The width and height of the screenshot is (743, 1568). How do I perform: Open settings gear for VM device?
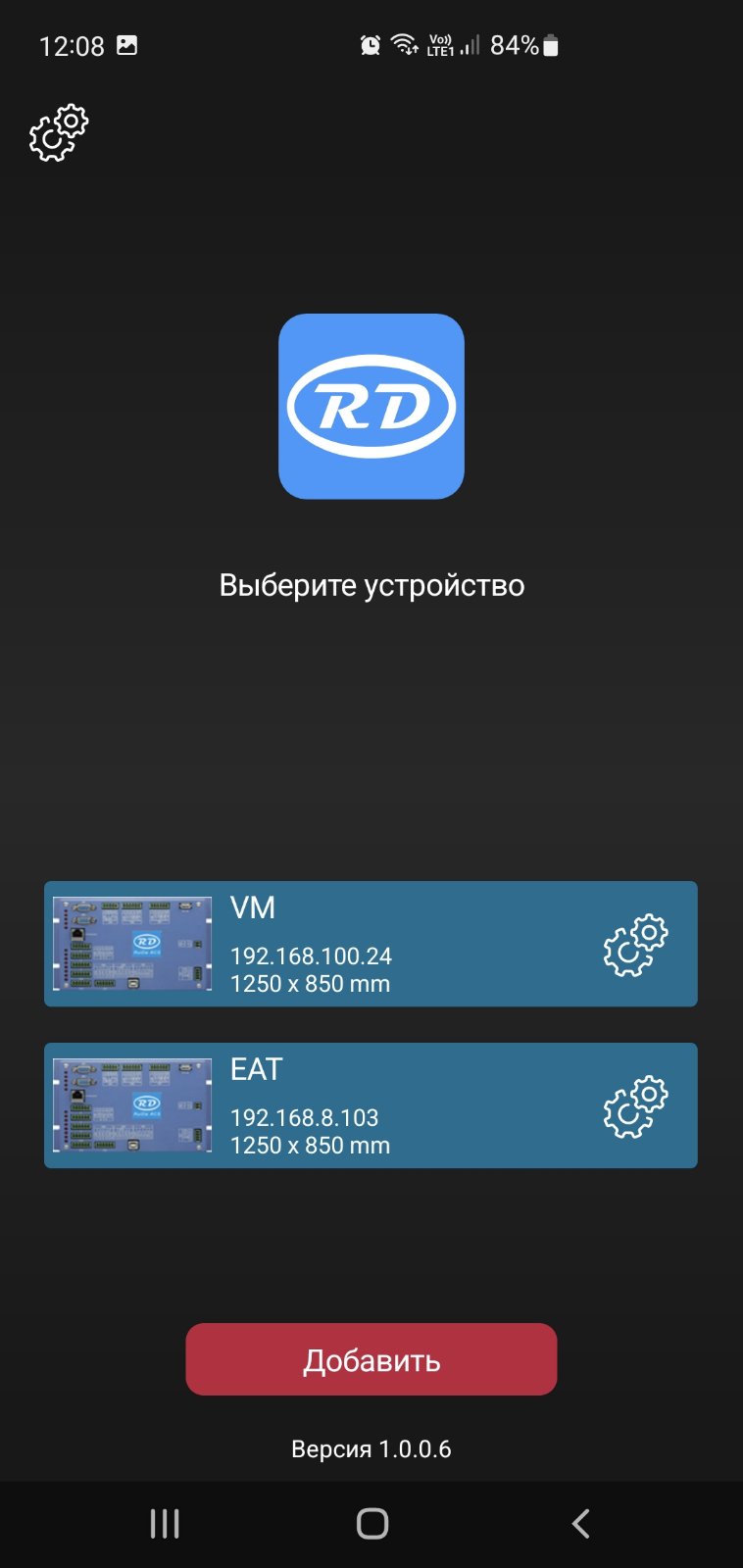(x=635, y=945)
